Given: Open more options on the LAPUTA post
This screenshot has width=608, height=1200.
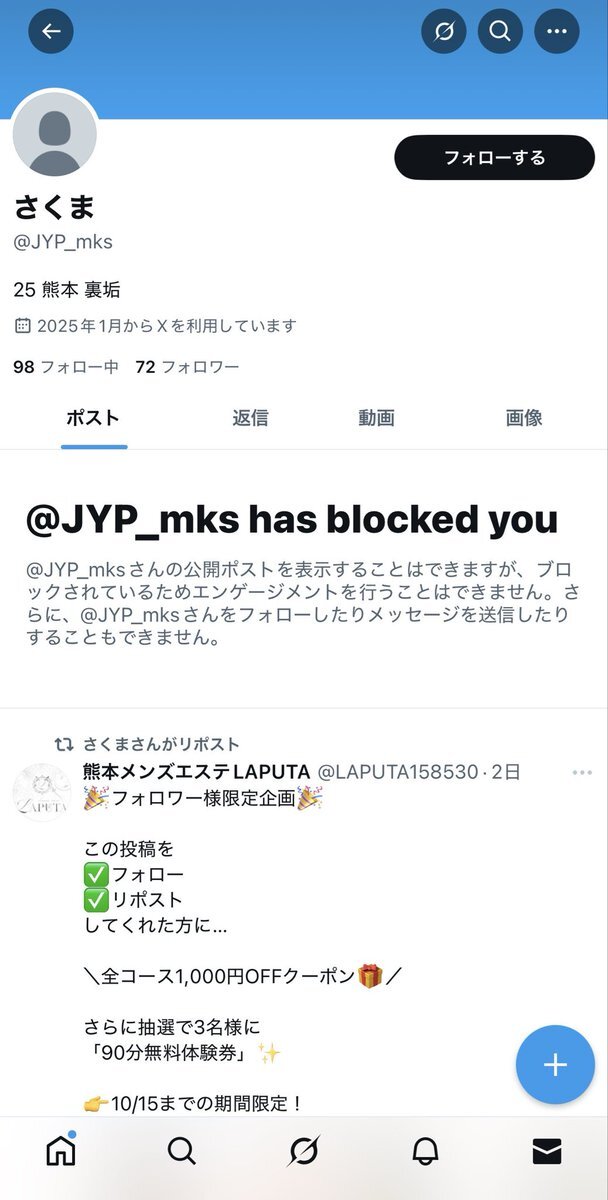Looking at the screenshot, I should click(x=582, y=773).
